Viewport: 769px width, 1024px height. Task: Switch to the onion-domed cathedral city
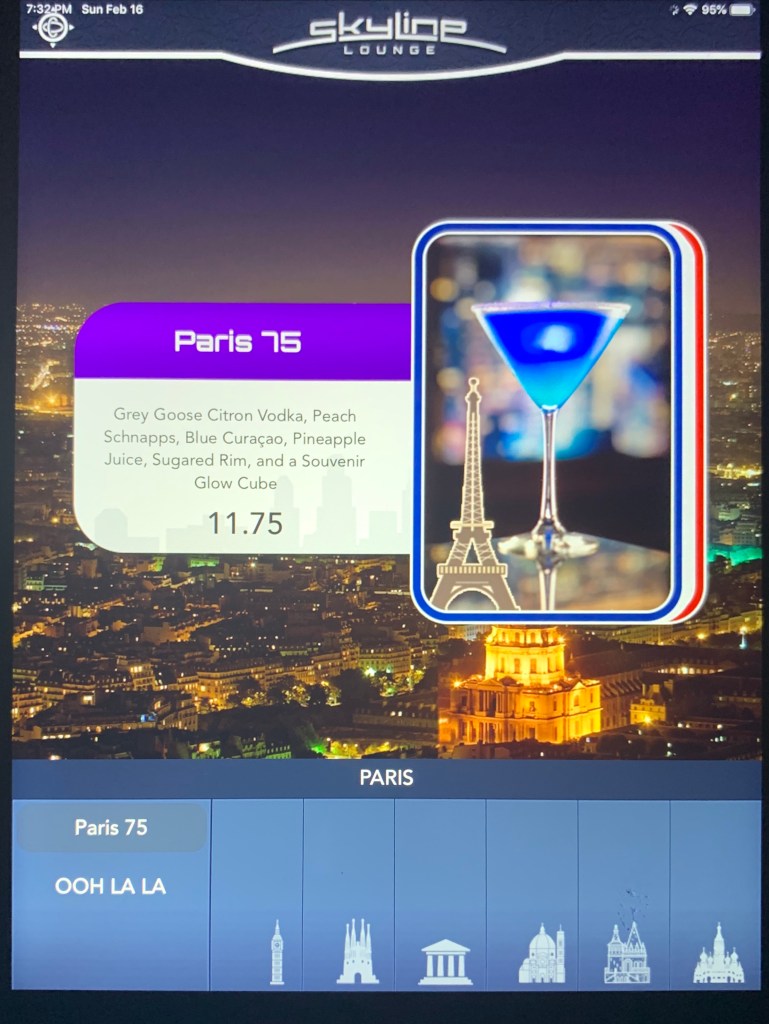718,954
